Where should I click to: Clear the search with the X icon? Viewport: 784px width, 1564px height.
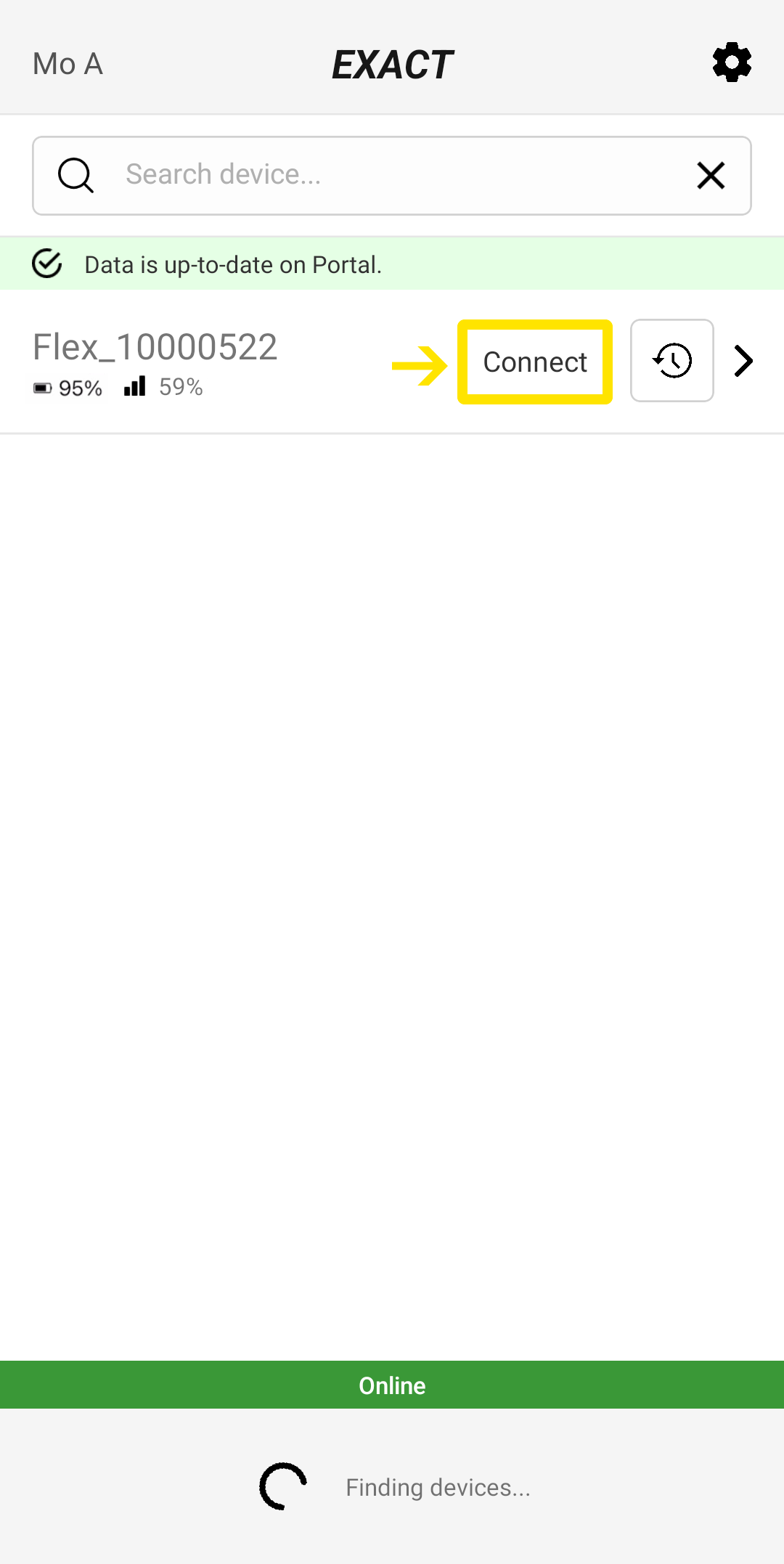tap(711, 175)
